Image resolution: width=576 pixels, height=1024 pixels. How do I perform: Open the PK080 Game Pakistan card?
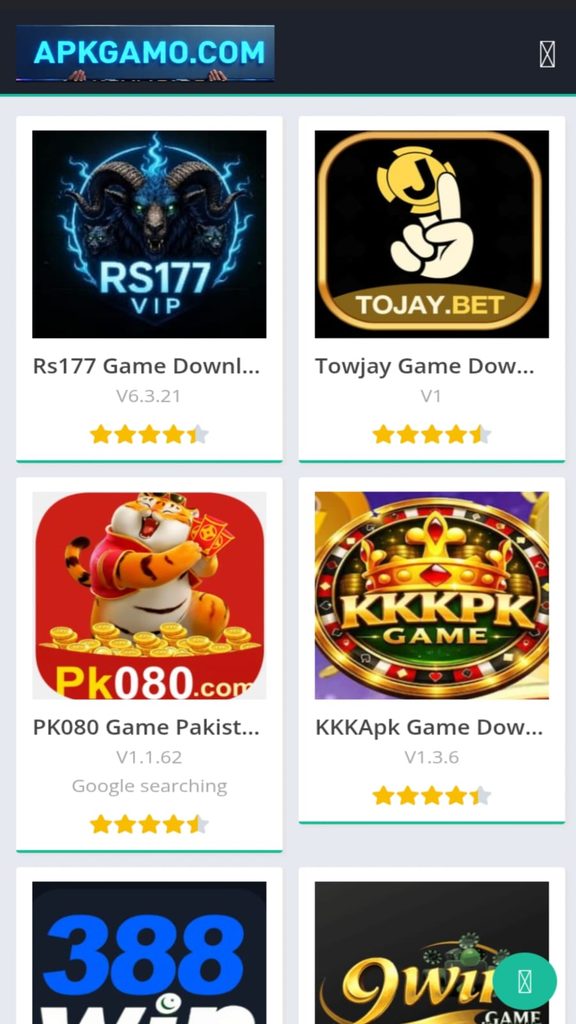149,664
